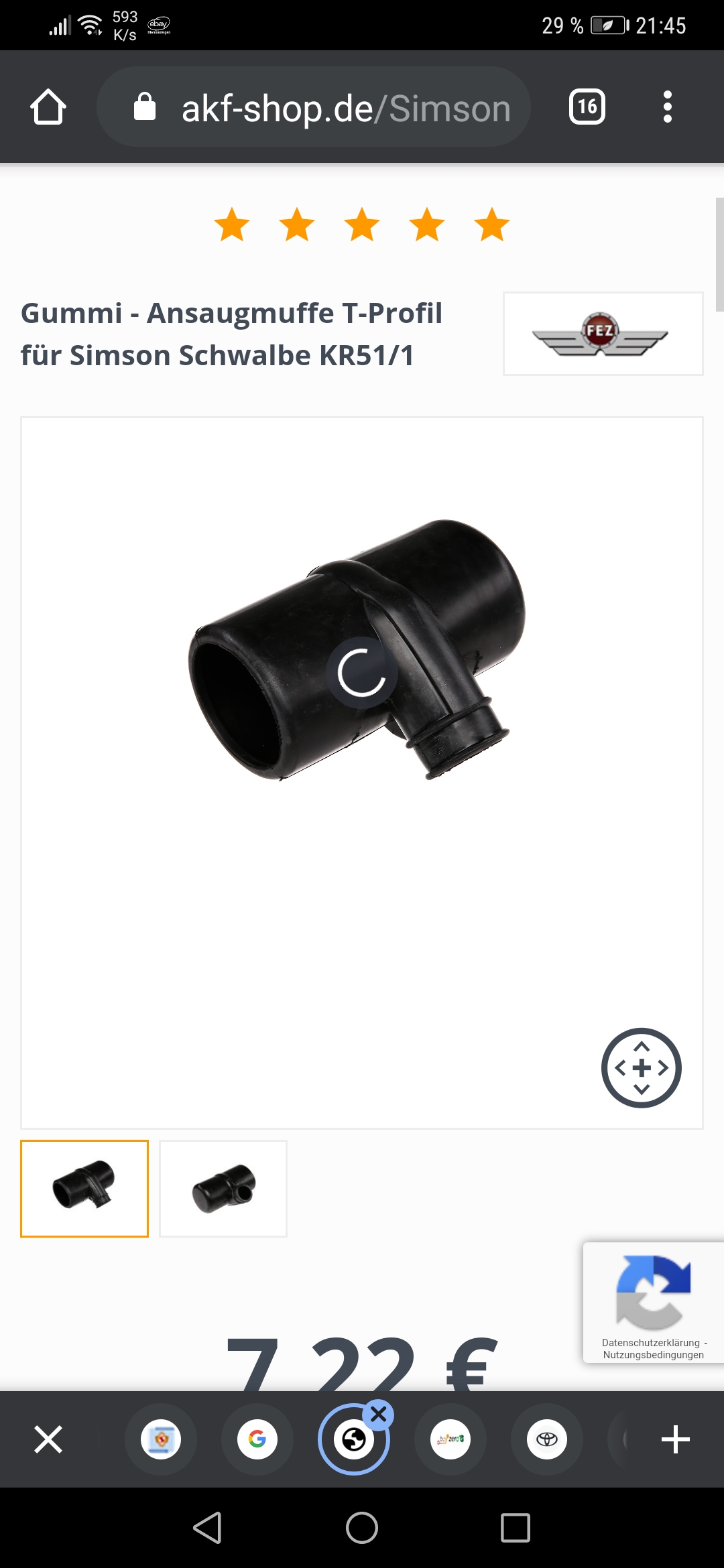Switch to the Toyota tab in the group
Image resolution: width=724 pixels, height=1568 pixels.
(547, 1439)
